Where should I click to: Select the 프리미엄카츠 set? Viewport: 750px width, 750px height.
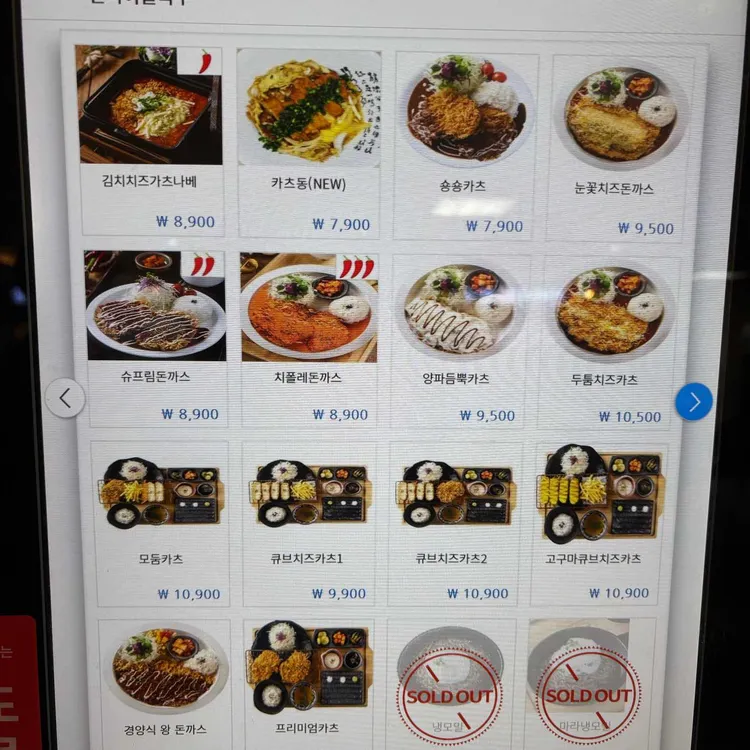tap(310, 680)
